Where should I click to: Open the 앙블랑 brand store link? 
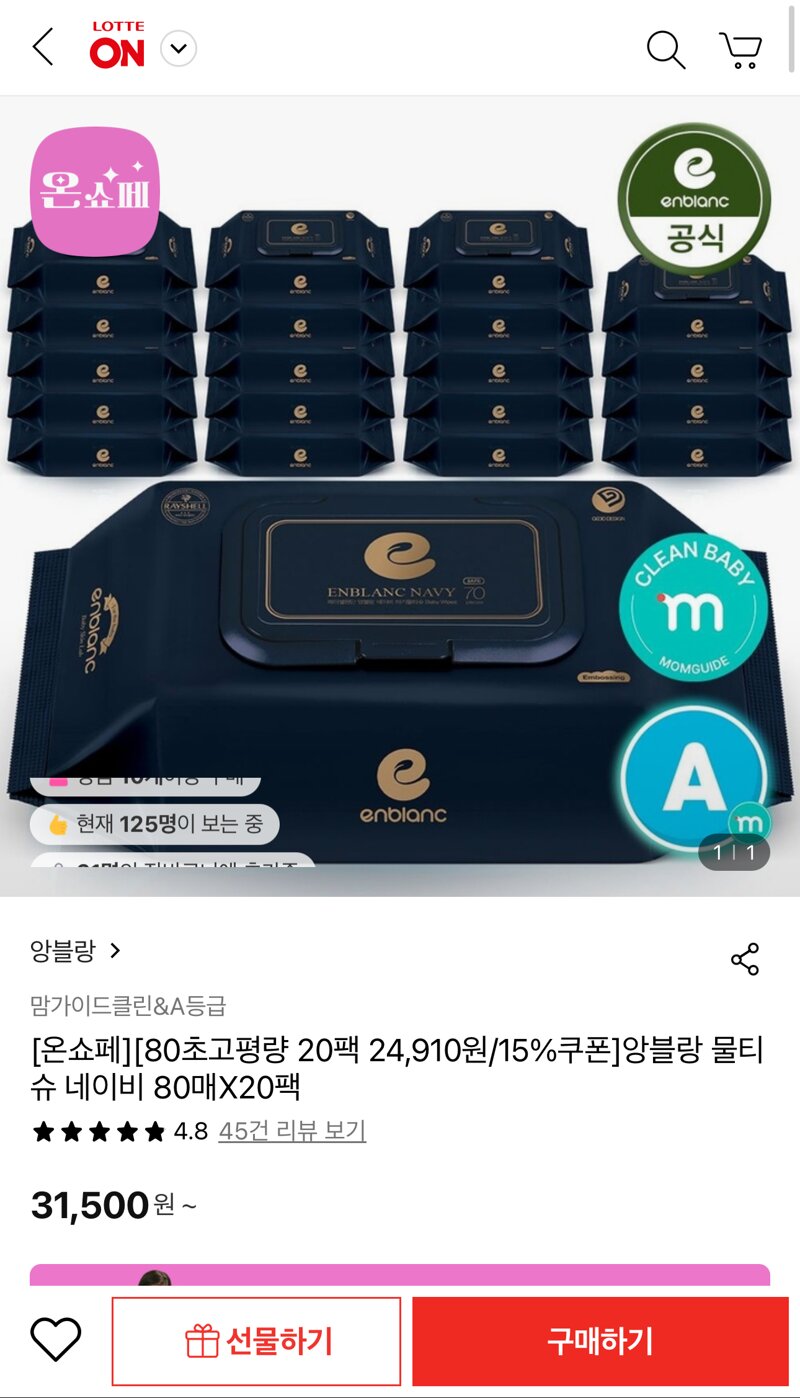click(76, 950)
